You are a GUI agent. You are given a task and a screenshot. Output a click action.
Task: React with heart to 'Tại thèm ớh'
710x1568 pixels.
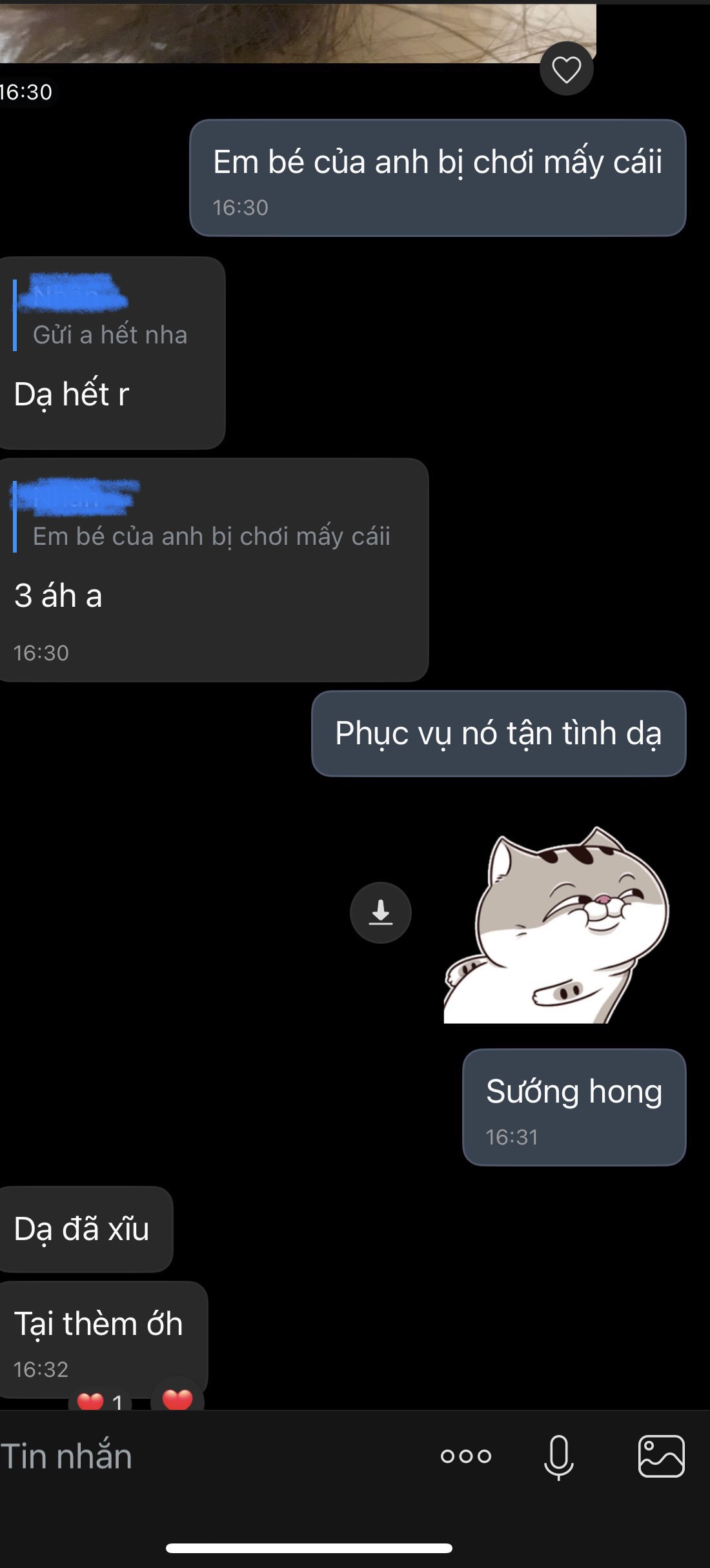177,1400
